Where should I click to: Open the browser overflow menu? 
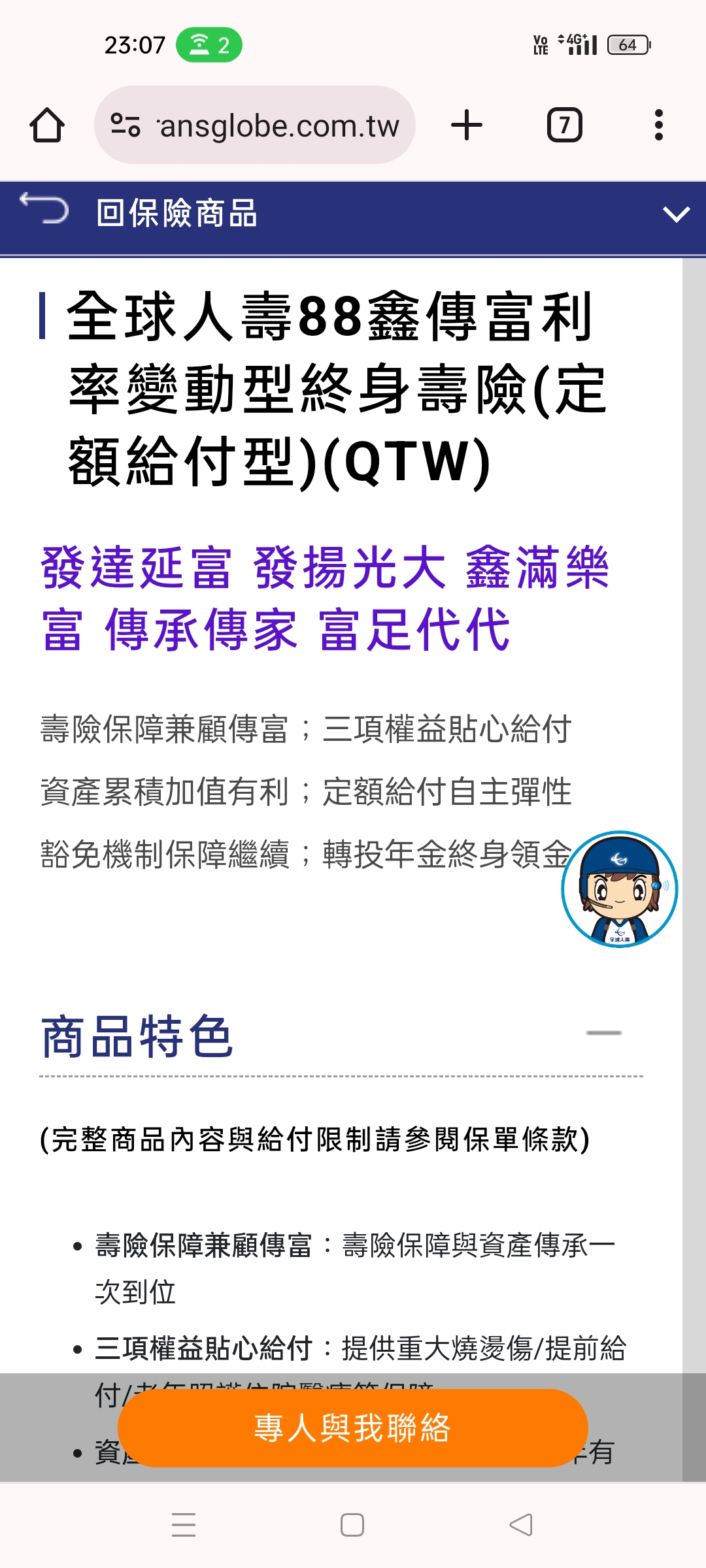point(658,125)
